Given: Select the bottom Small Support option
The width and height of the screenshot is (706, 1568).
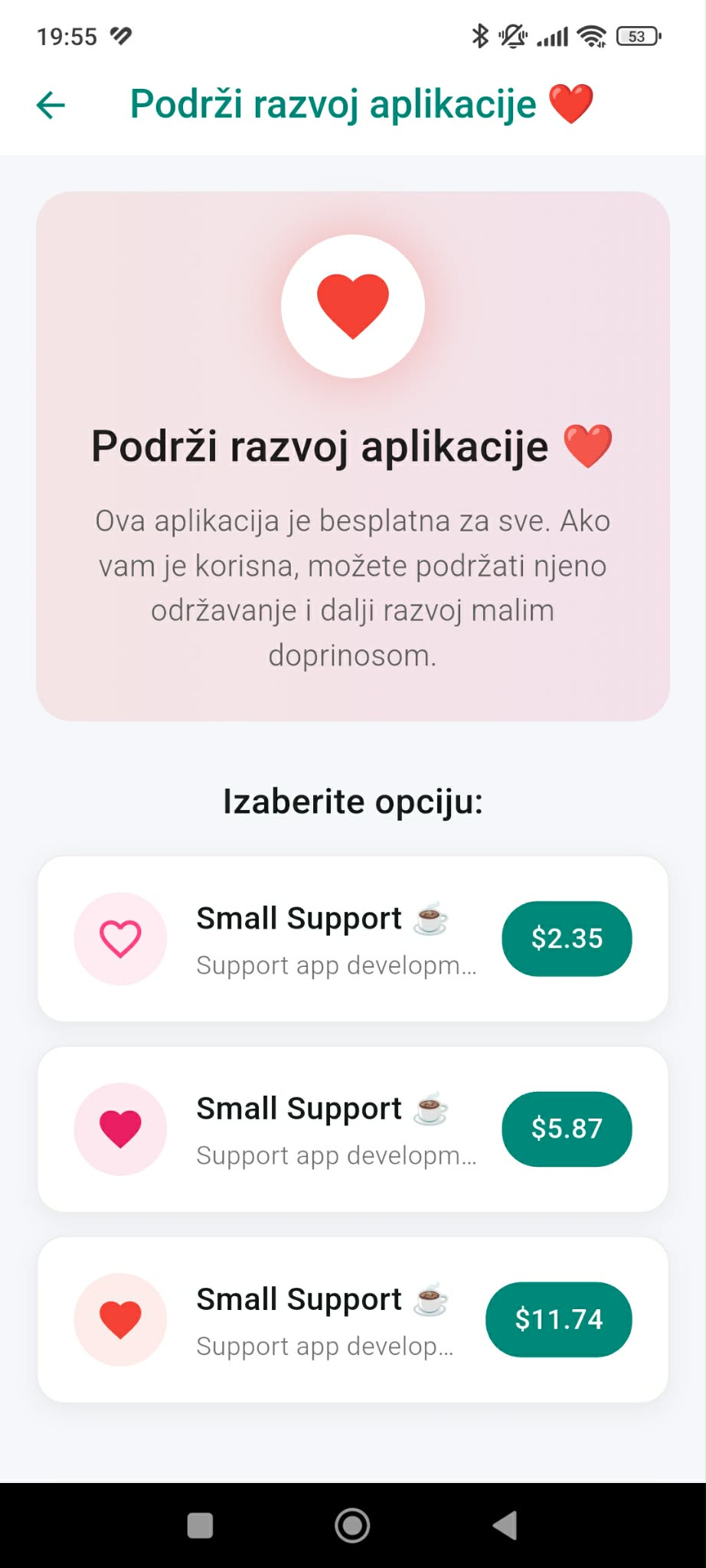Looking at the screenshot, I should coord(353,1318).
